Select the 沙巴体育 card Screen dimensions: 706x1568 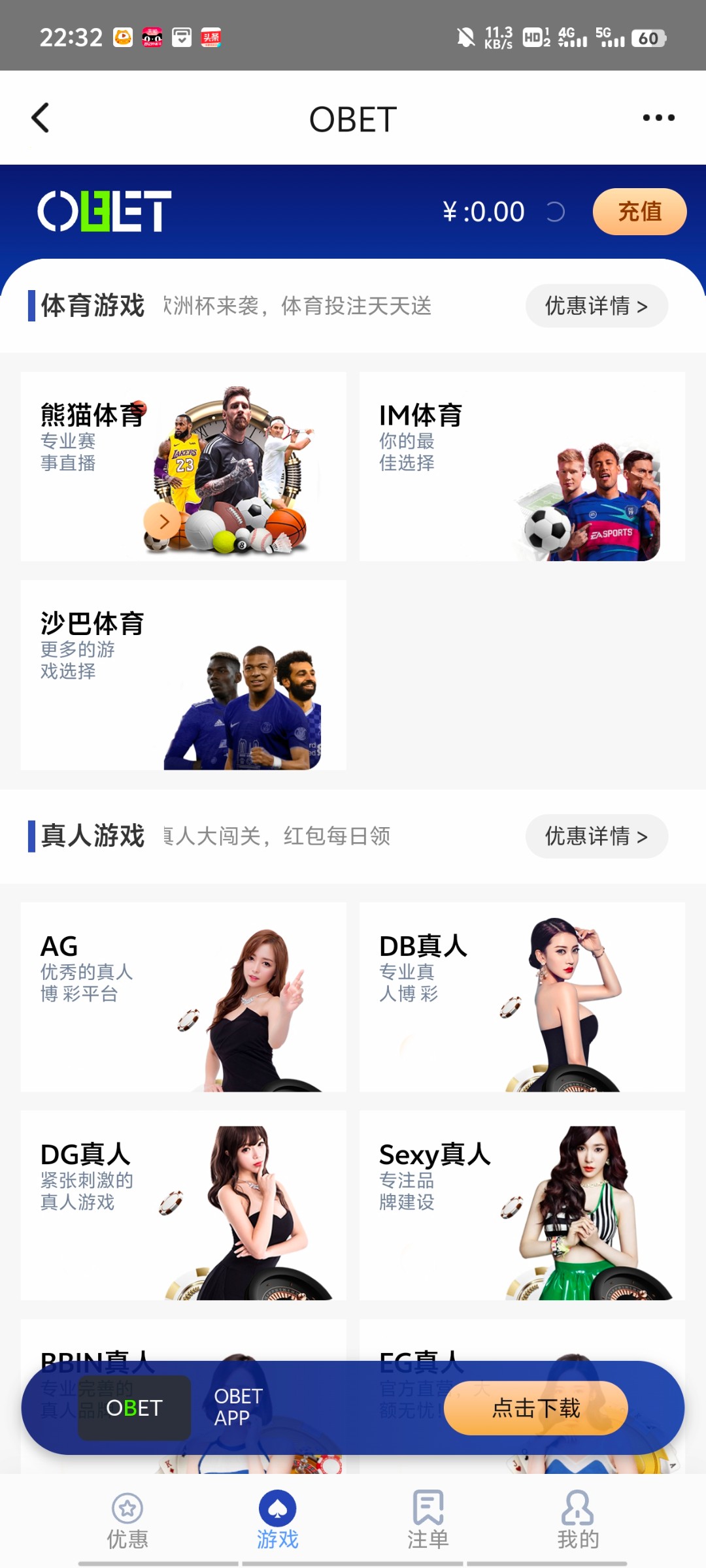click(x=184, y=675)
